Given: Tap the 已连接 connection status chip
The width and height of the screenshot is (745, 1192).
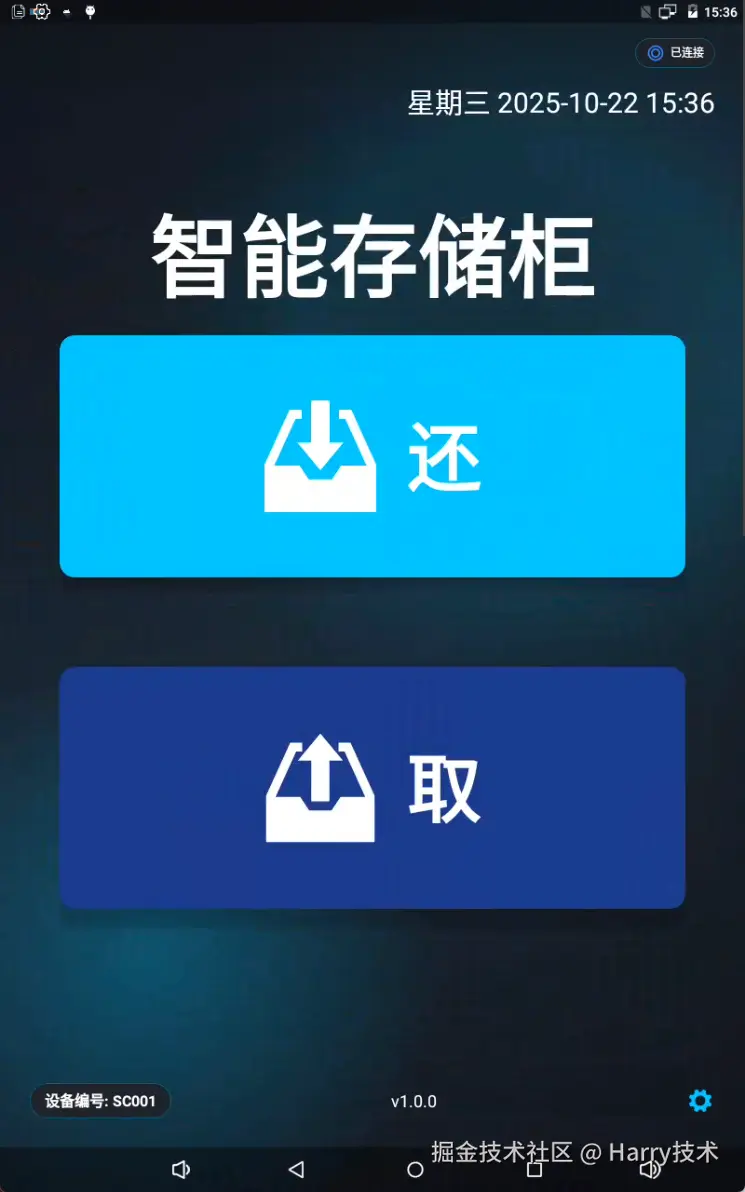Looking at the screenshot, I should point(675,53).
